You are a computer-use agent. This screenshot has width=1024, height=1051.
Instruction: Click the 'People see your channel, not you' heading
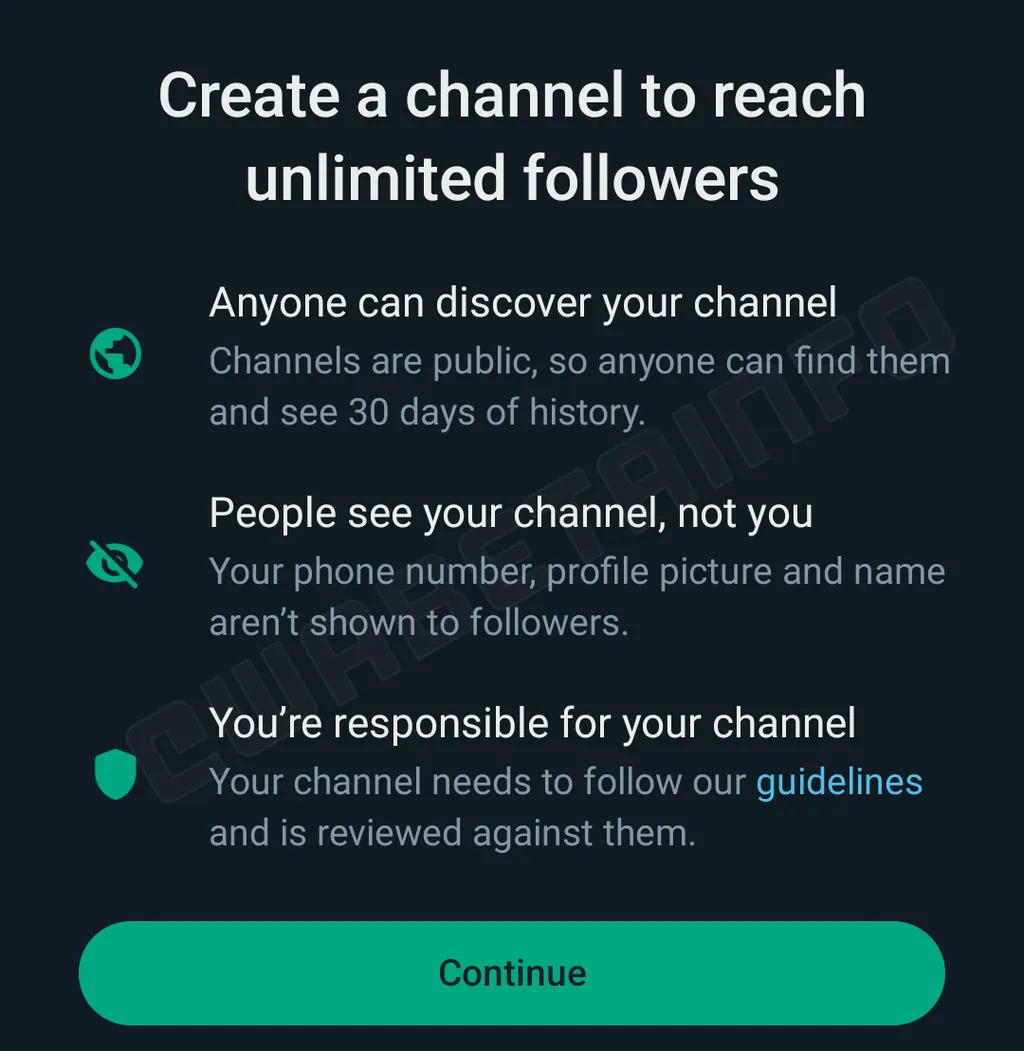tap(510, 512)
